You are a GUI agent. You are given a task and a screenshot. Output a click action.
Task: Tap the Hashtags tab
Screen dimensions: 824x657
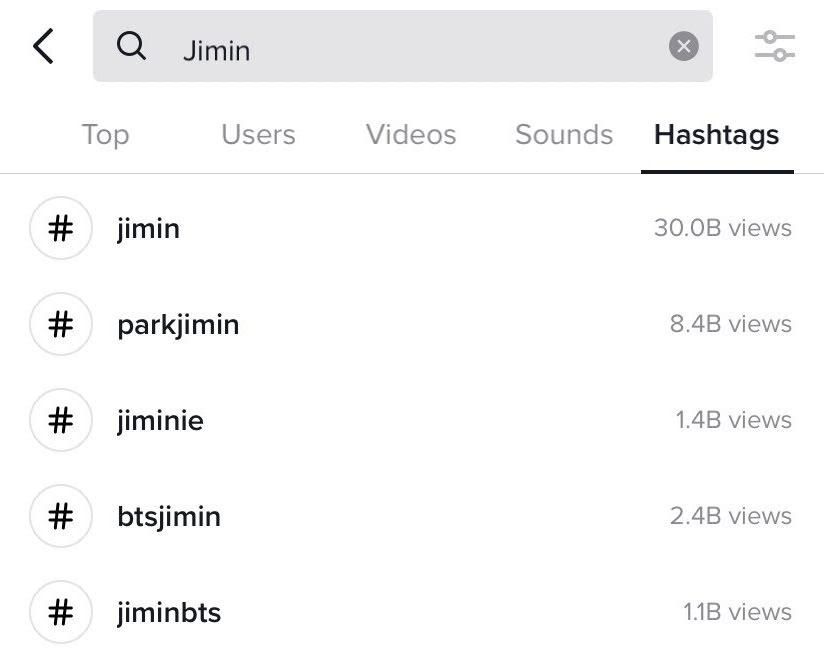pyautogui.click(x=716, y=135)
